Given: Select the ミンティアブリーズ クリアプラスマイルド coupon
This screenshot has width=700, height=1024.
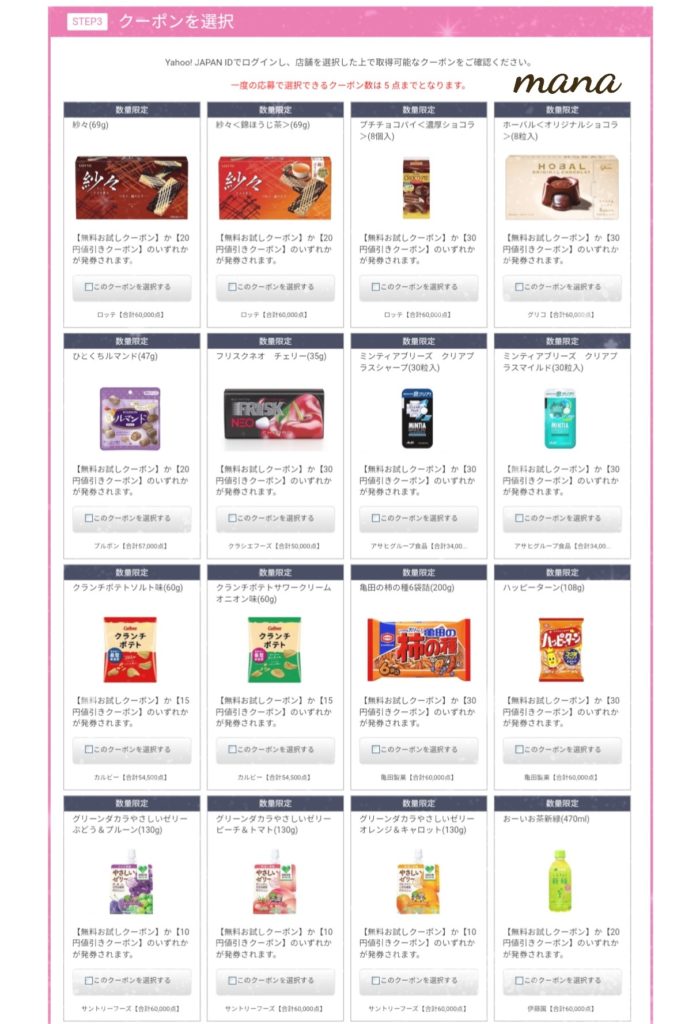Looking at the screenshot, I should 562,518.
